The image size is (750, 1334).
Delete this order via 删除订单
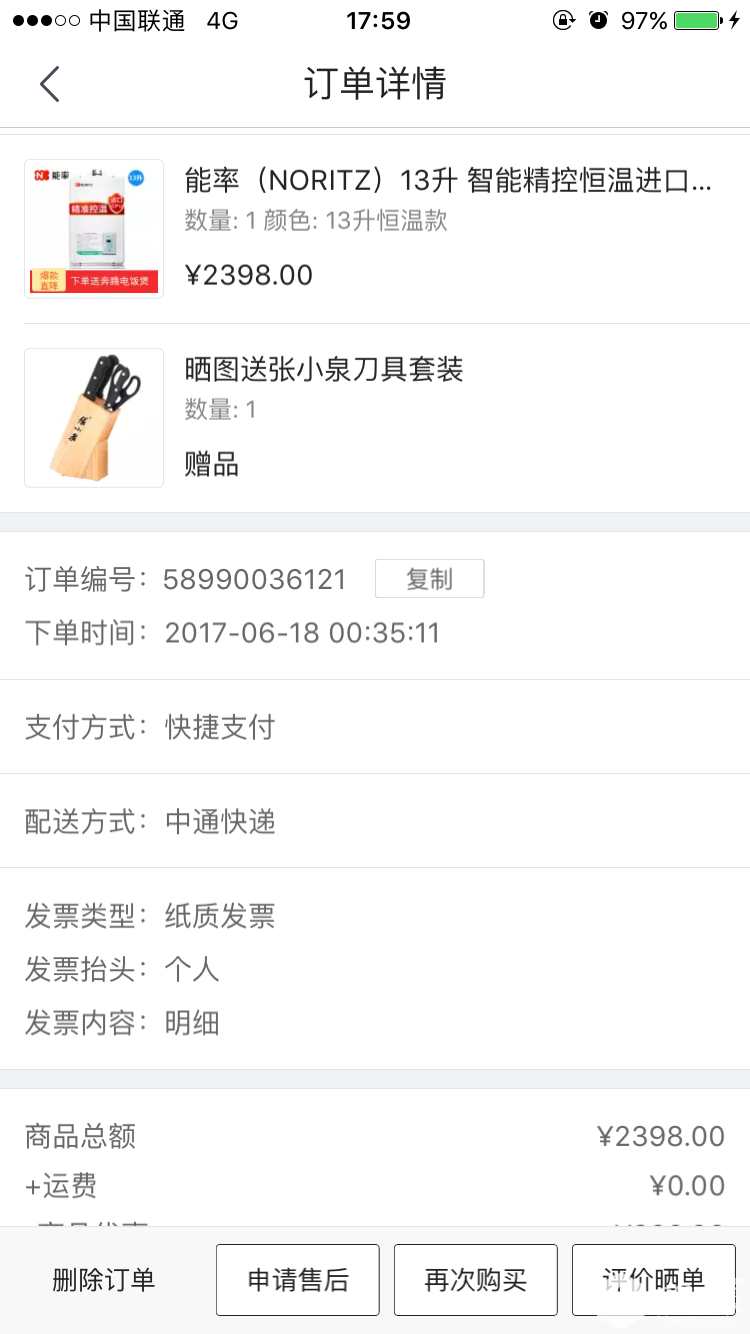[x=104, y=1279]
